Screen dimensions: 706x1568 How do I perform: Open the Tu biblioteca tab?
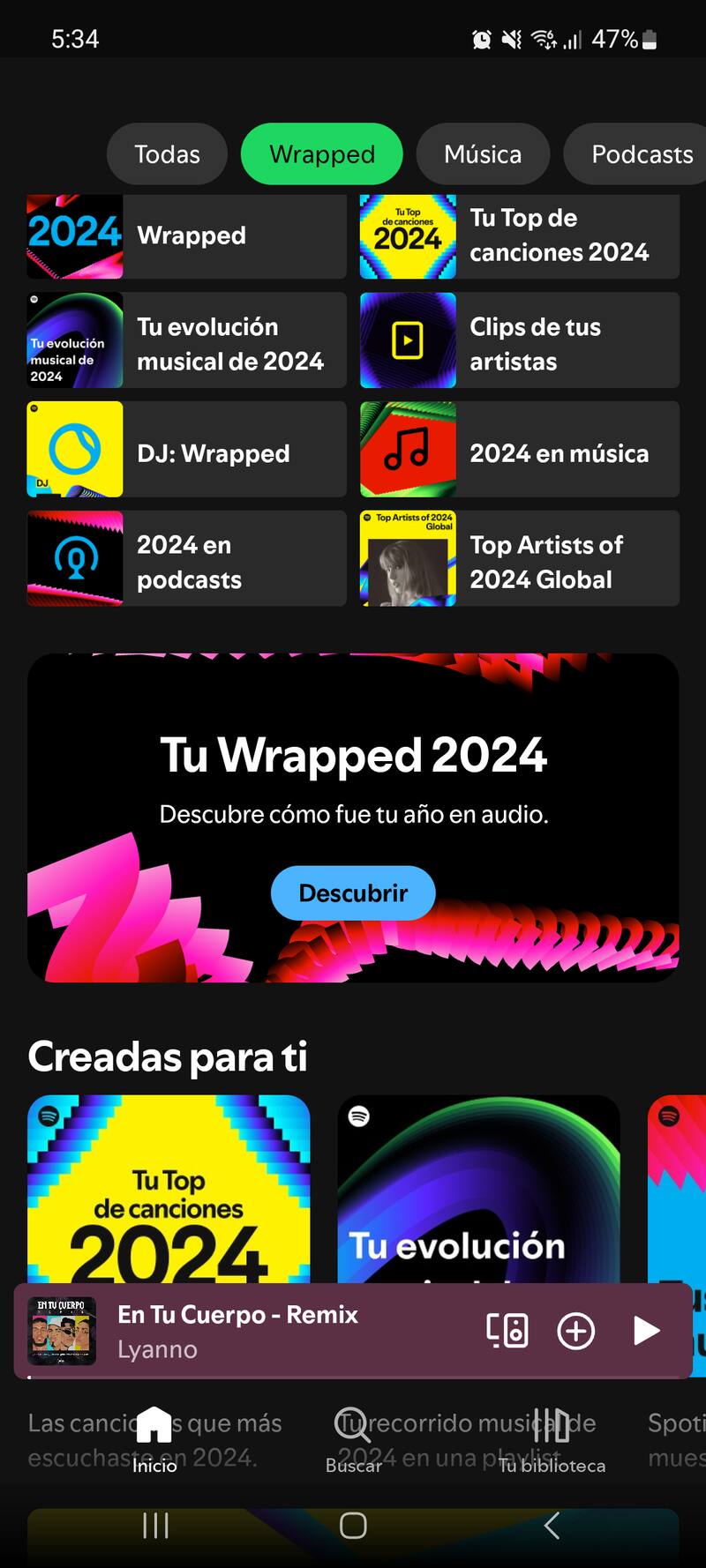552,1445
